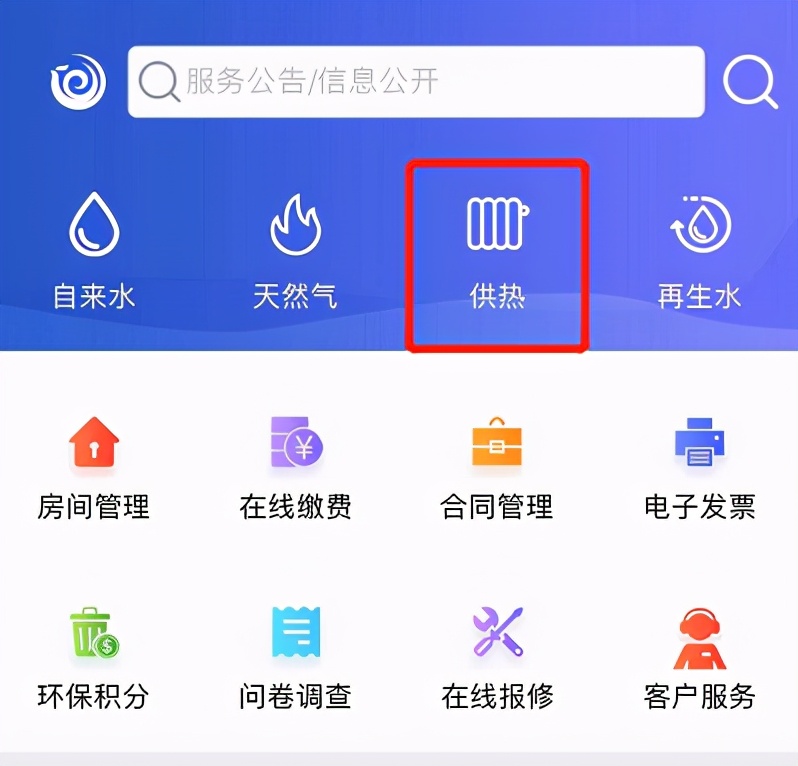This screenshot has height=766, width=798.
Task: Open the 自来水 tap water service
Action: pos(94,250)
